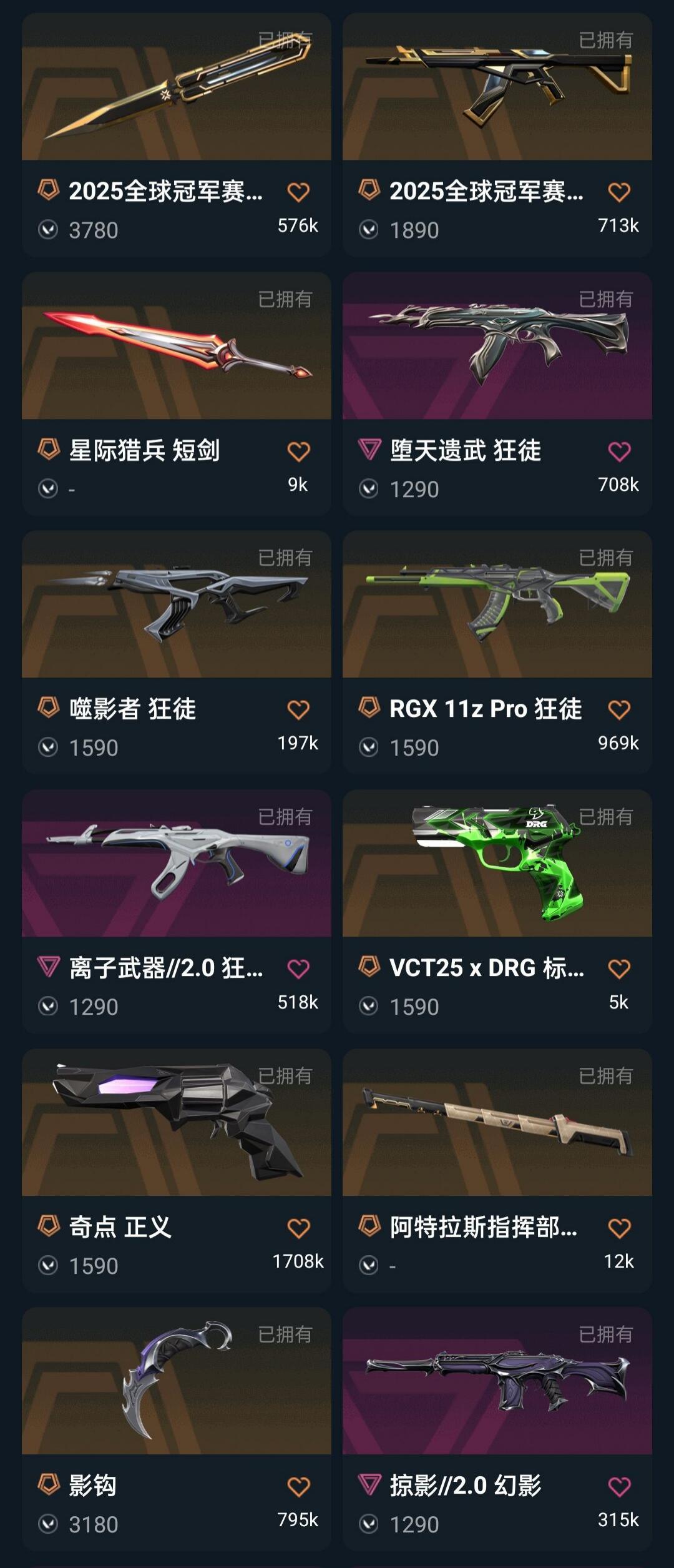Screen dimensions: 674x1568
Task: View the 堕天遗武 狂徒 skin details
Action: click(x=497, y=347)
